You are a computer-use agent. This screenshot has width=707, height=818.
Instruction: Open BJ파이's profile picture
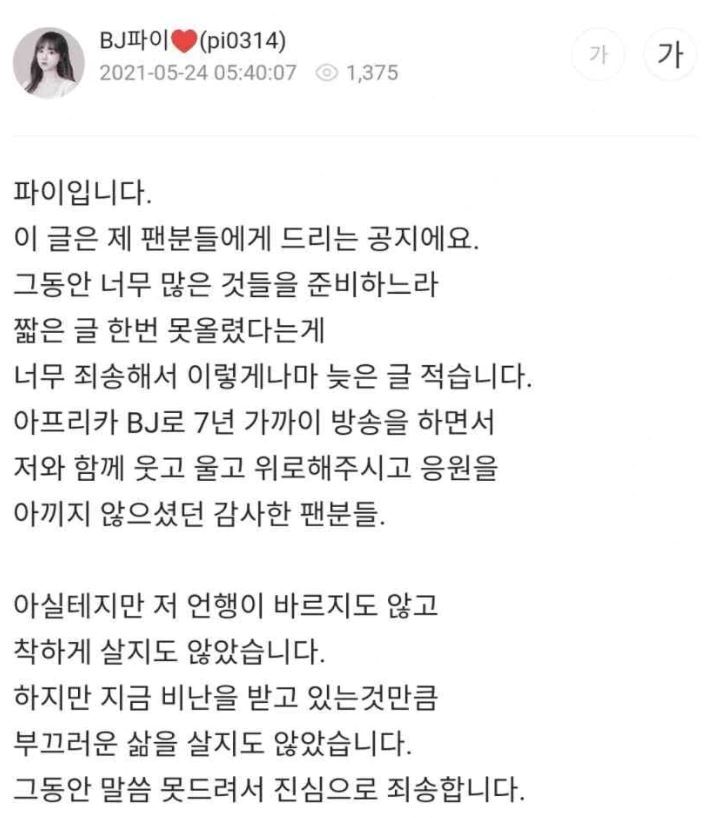pos(48,62)
